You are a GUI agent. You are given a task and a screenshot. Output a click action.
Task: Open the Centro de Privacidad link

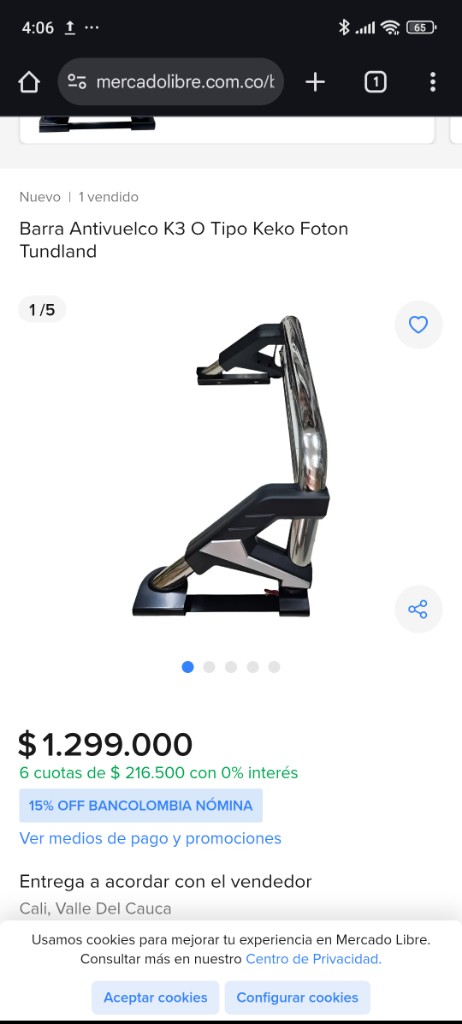tap(313, 959)
